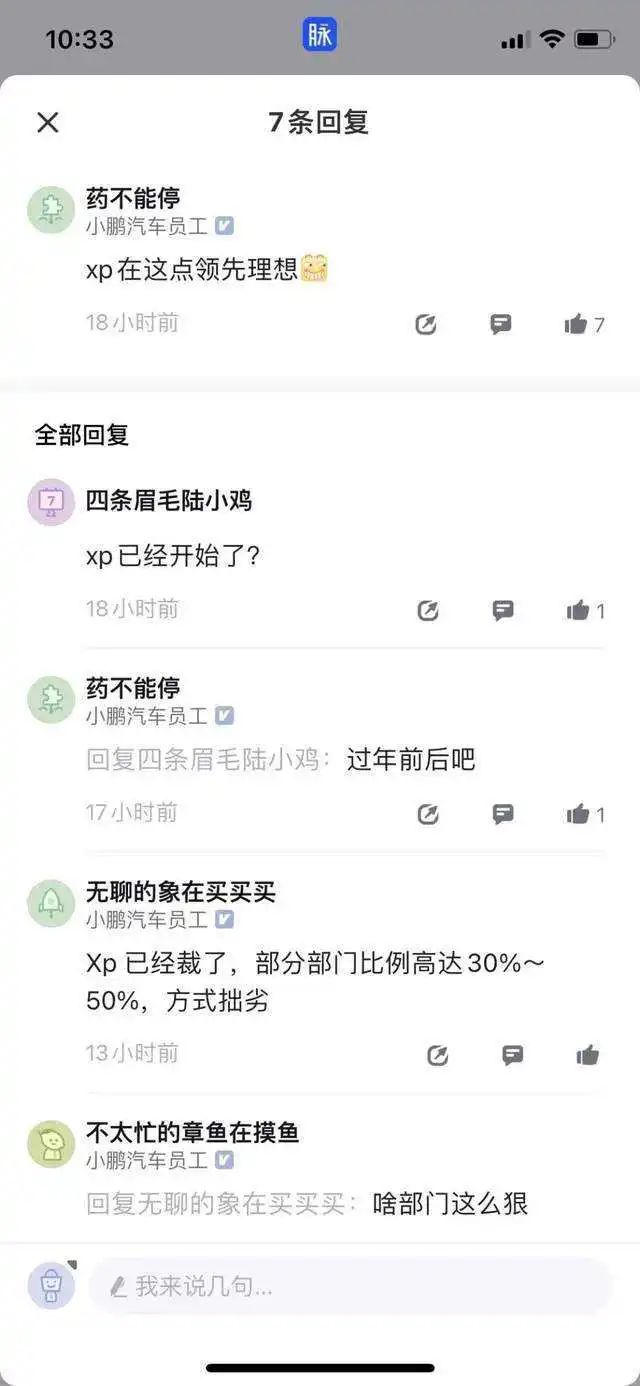
Task: Open 药不能停's avatar on the top comment
Action: [51, 210]
